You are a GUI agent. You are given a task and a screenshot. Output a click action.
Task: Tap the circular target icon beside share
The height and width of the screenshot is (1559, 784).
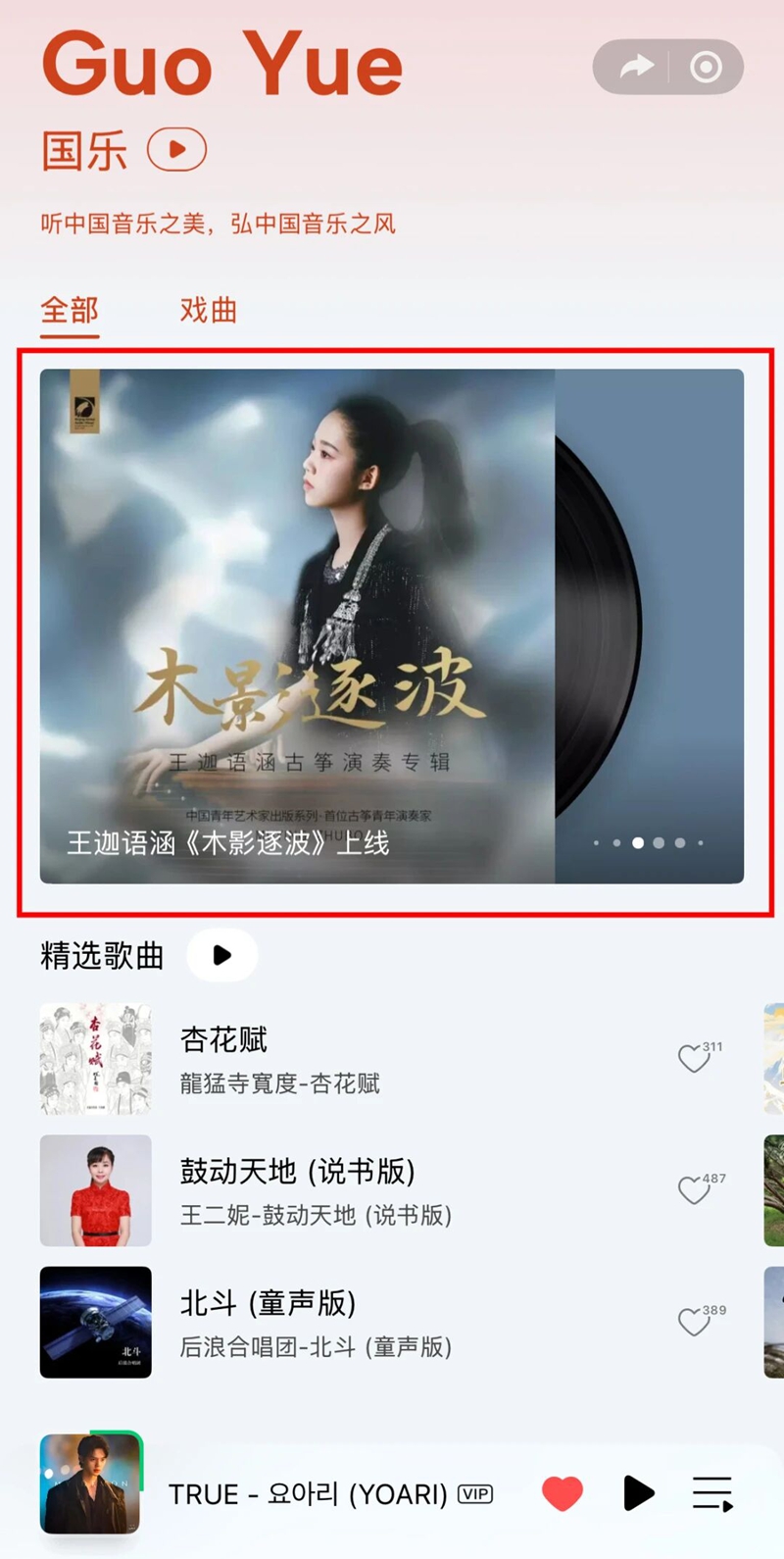tap(706, 67)
